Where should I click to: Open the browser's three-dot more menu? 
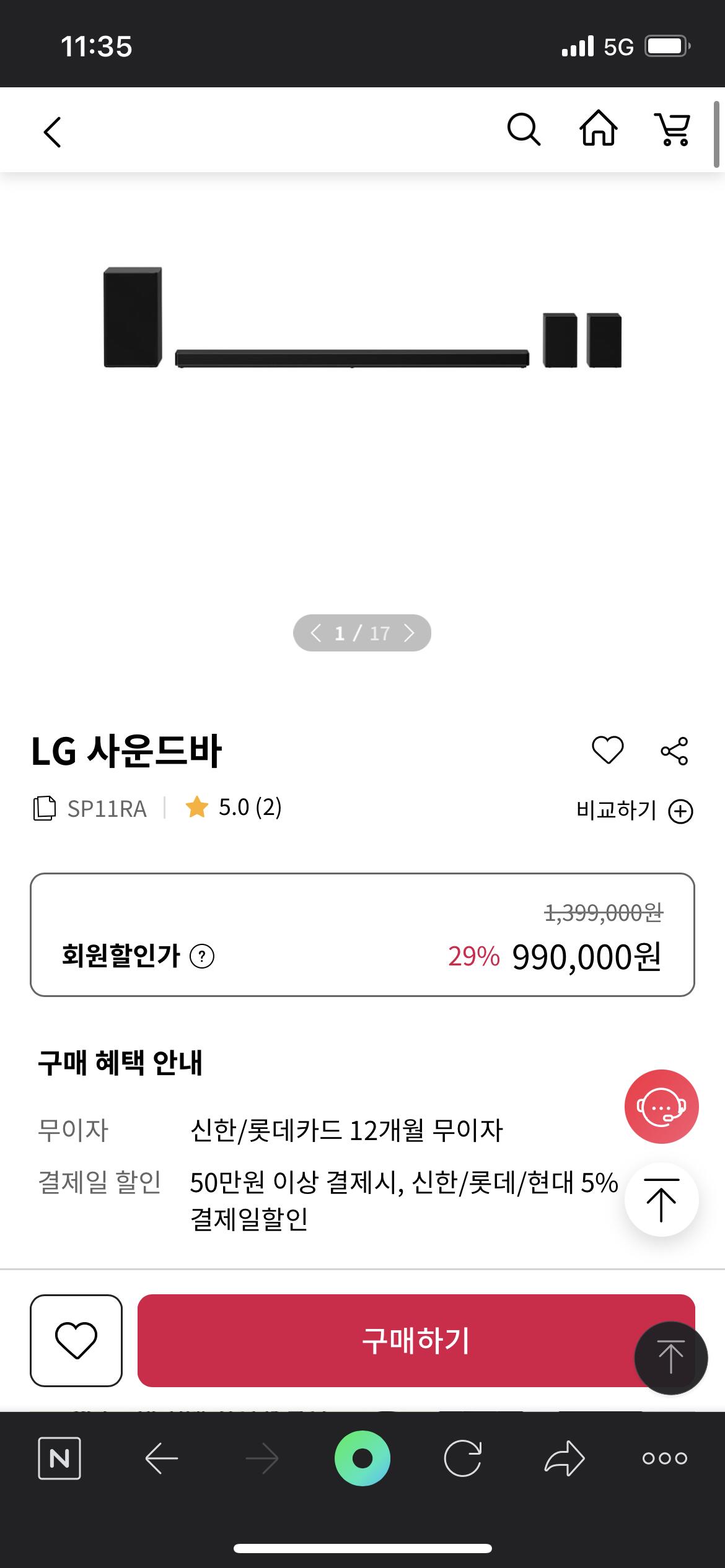pos(664,1458)
